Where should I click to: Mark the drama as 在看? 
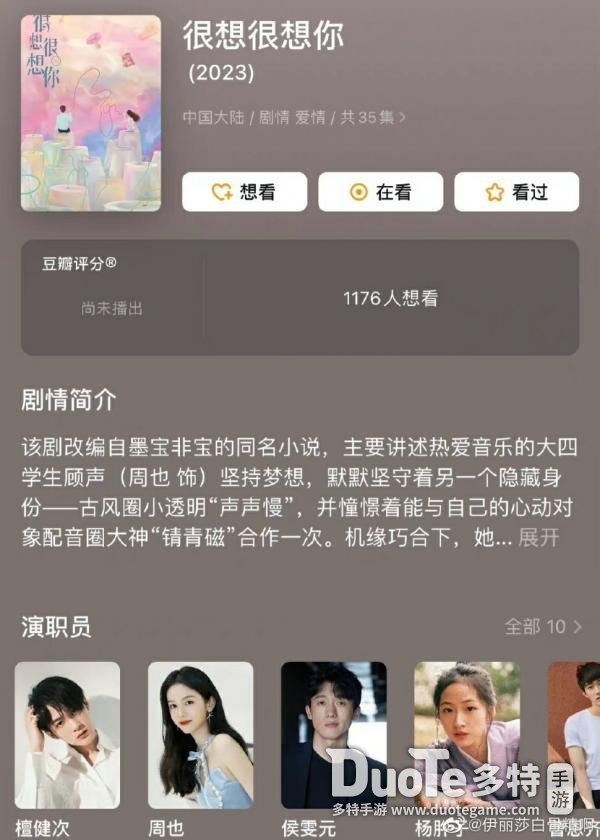[x=380, y=192]
